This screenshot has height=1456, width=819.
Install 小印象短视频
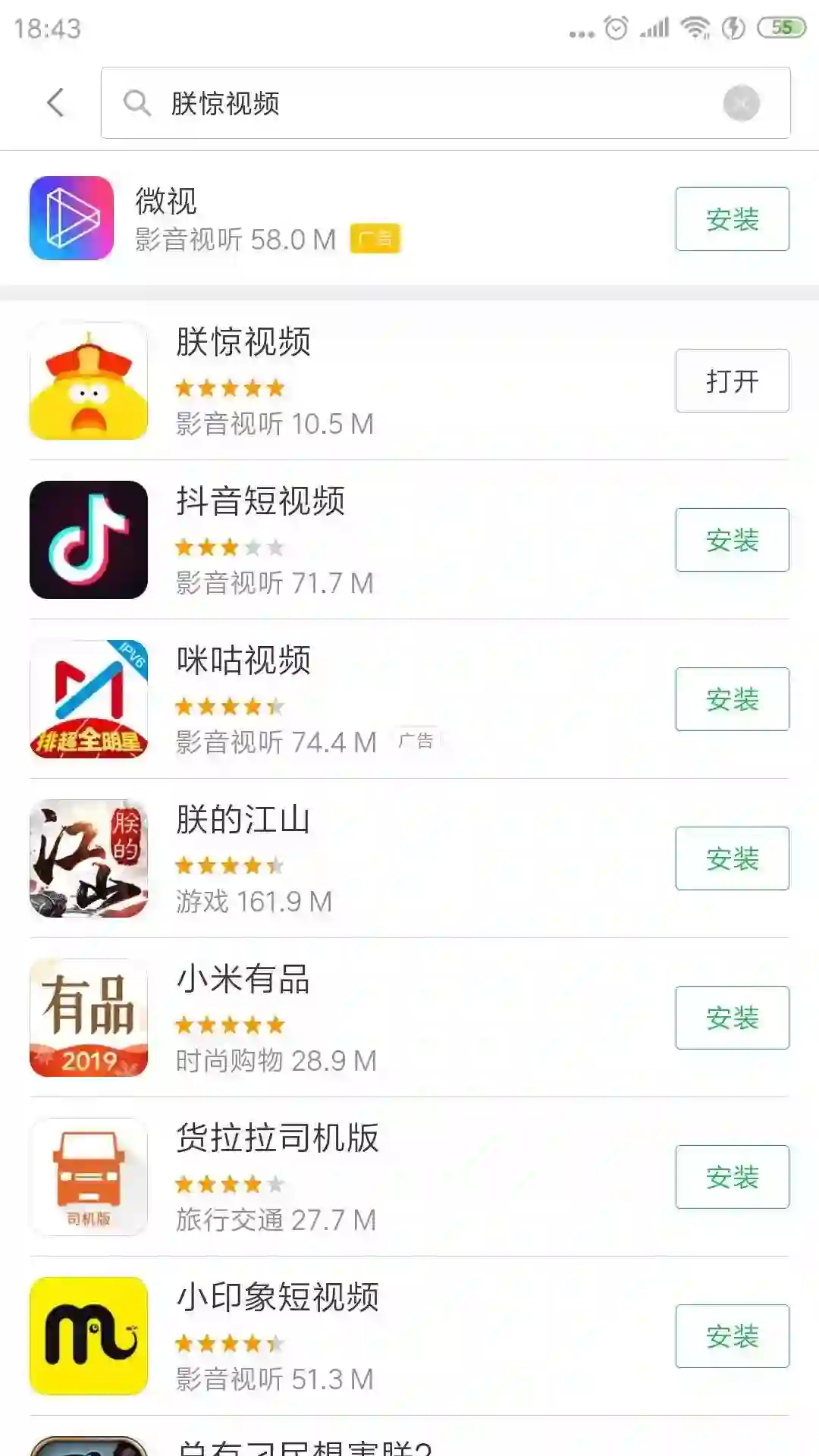(732, 1336)
